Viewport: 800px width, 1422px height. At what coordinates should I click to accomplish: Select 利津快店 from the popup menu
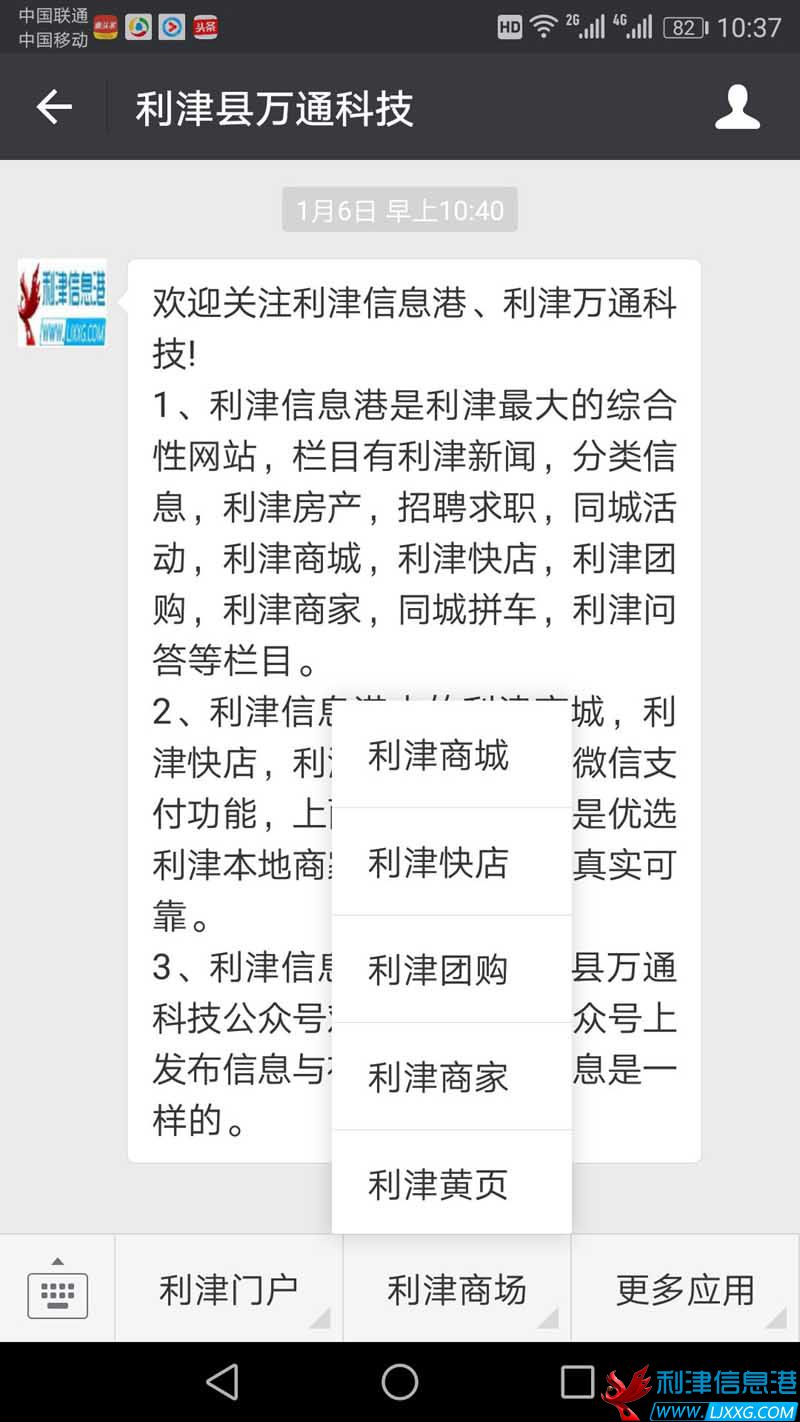point(451,862)
